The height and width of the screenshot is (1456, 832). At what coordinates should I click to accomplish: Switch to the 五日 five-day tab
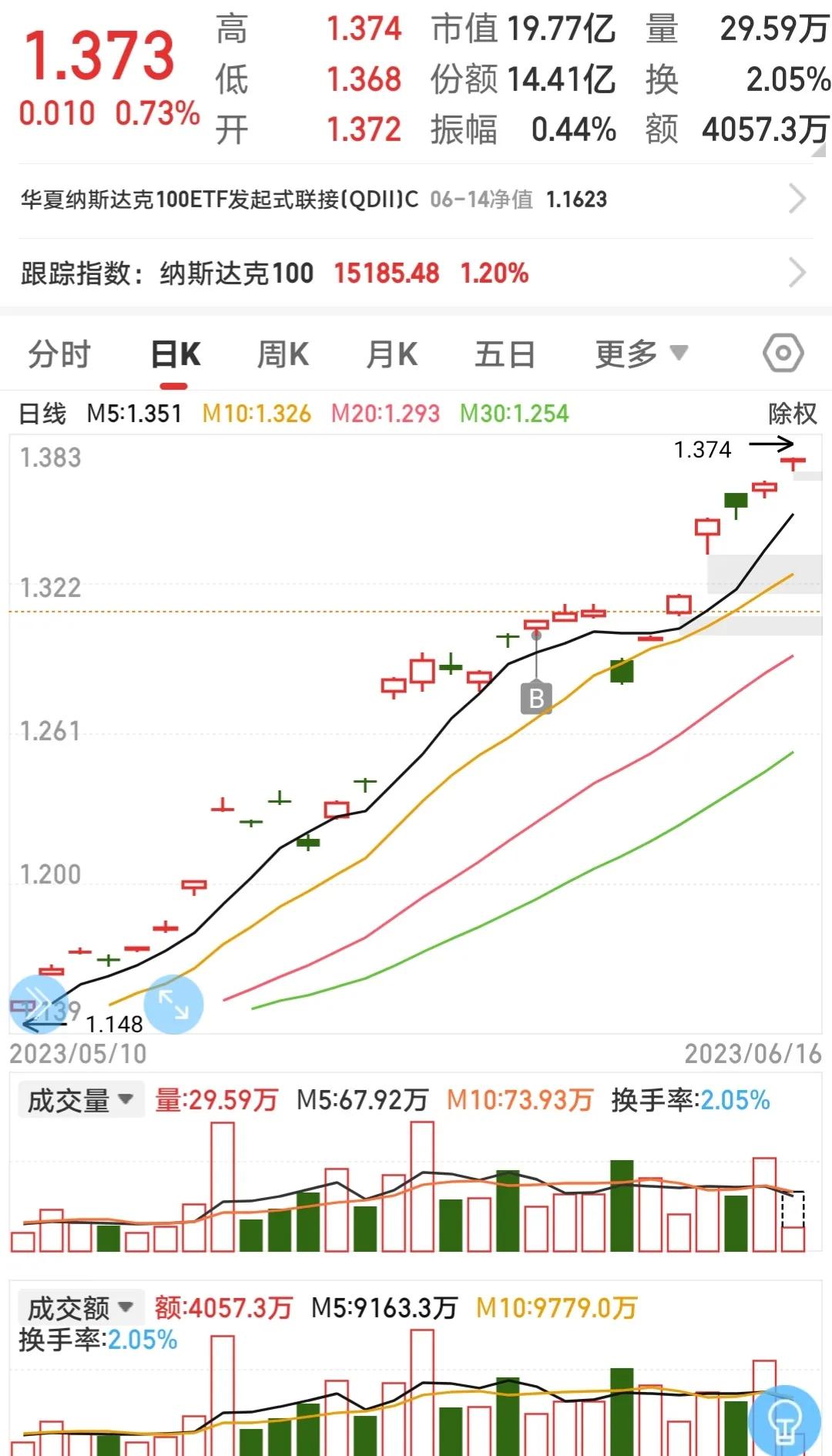[504, 354]
